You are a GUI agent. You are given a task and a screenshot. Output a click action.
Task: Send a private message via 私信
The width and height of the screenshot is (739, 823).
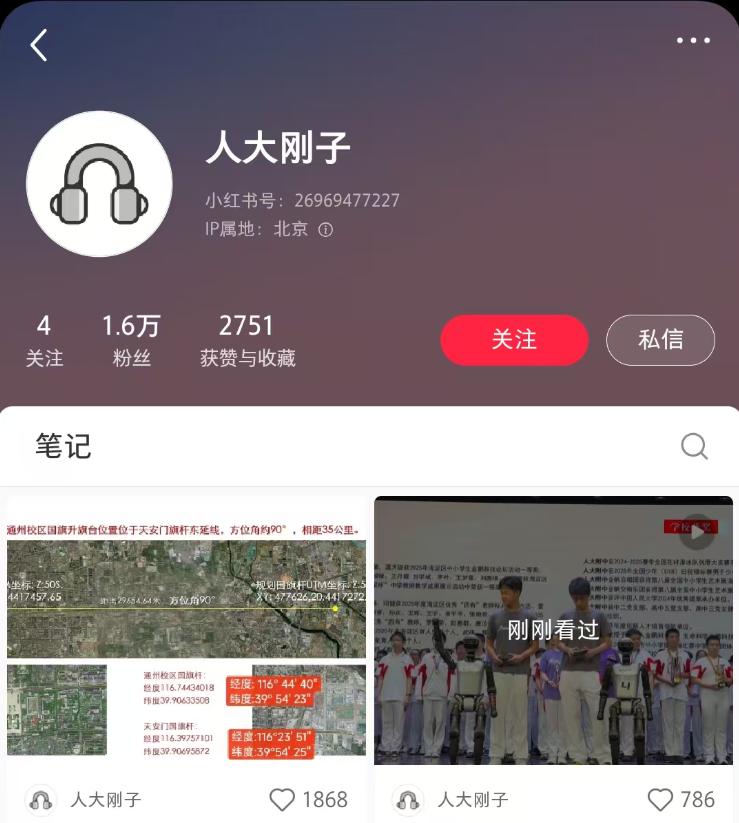click(660, 340)
